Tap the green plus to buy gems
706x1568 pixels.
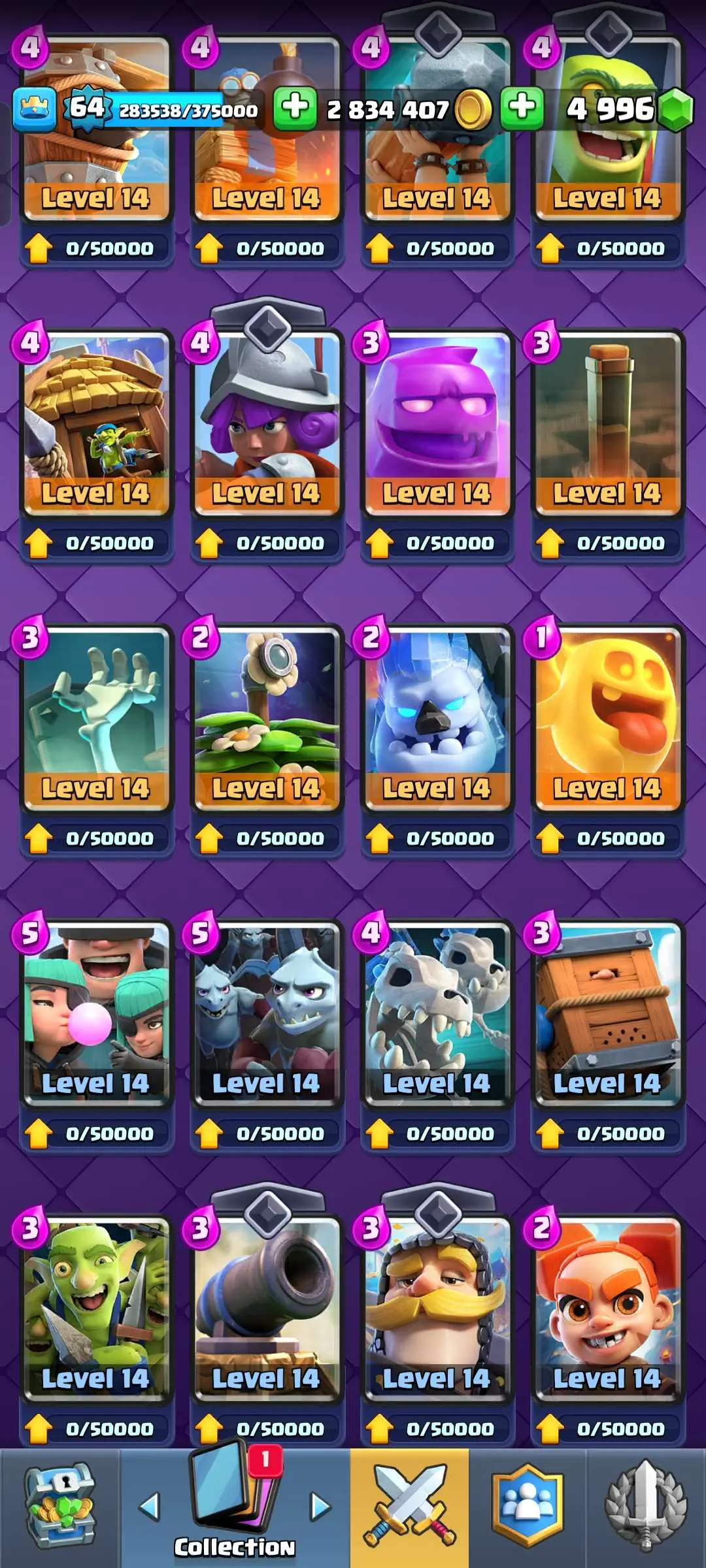click(x=522, y=108)
